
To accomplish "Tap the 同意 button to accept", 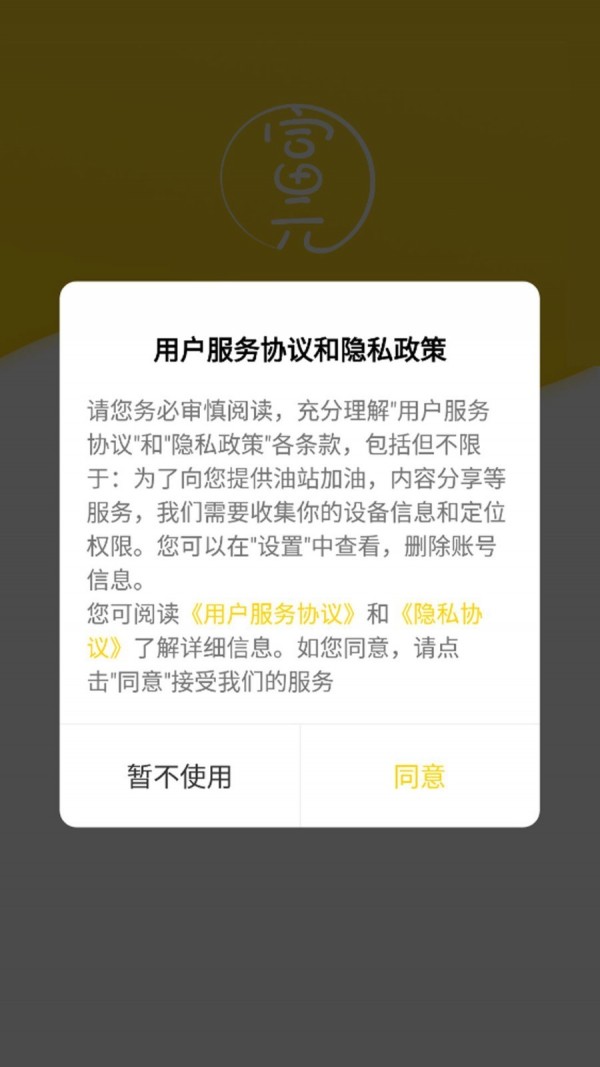I will click(419, 776).
